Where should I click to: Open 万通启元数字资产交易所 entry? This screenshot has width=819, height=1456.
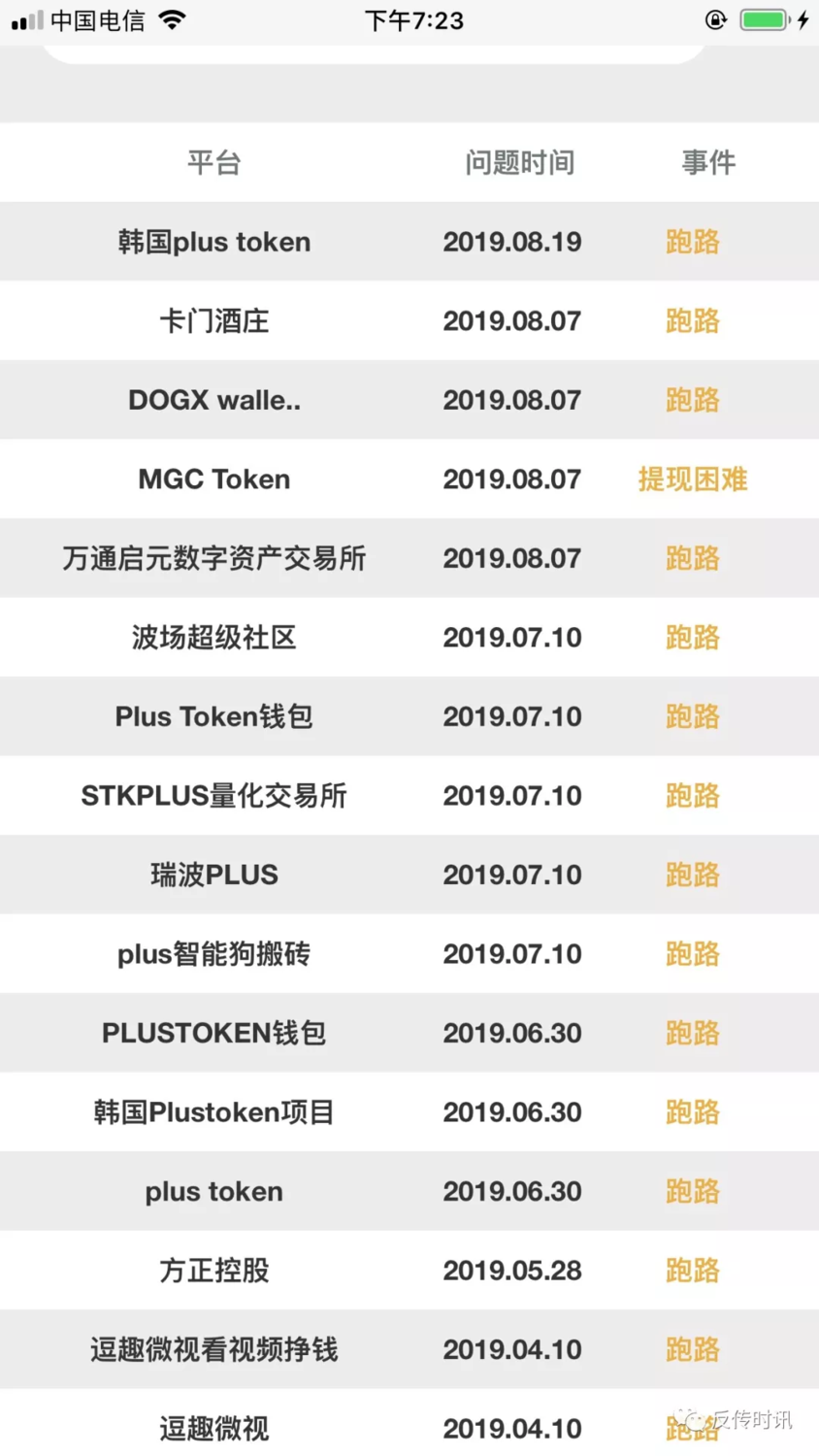pyautogui.click(x=214, y=558)
